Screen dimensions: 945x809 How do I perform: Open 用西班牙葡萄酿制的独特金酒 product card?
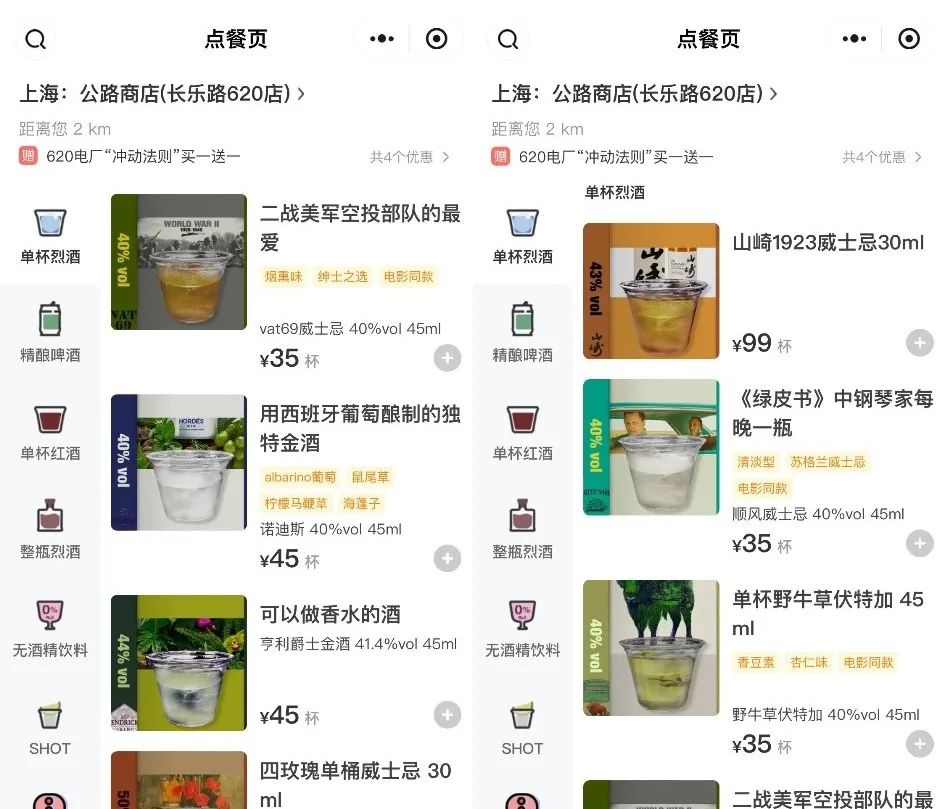[360, 428]
